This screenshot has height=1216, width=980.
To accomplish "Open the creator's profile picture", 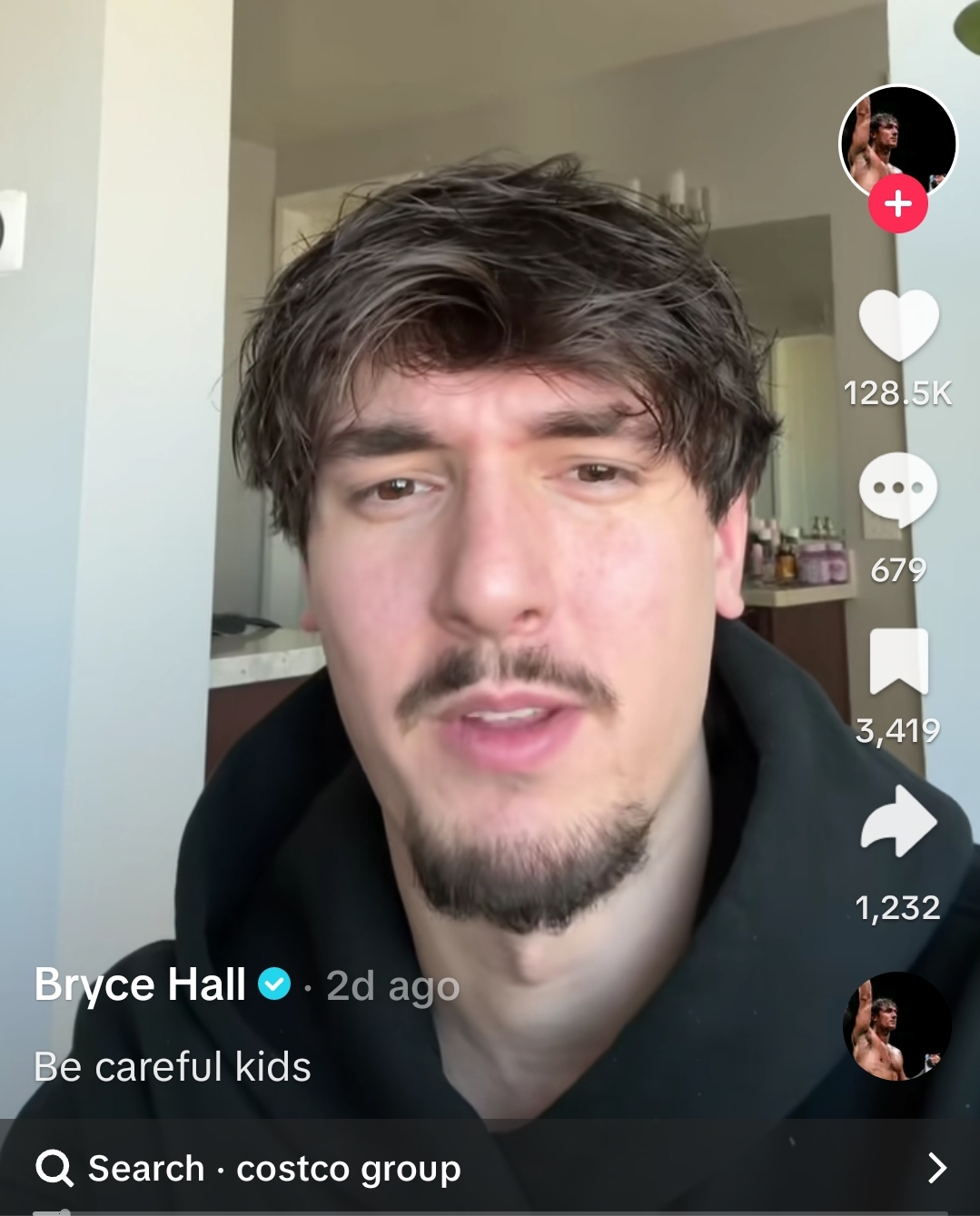I will point(897,138).
